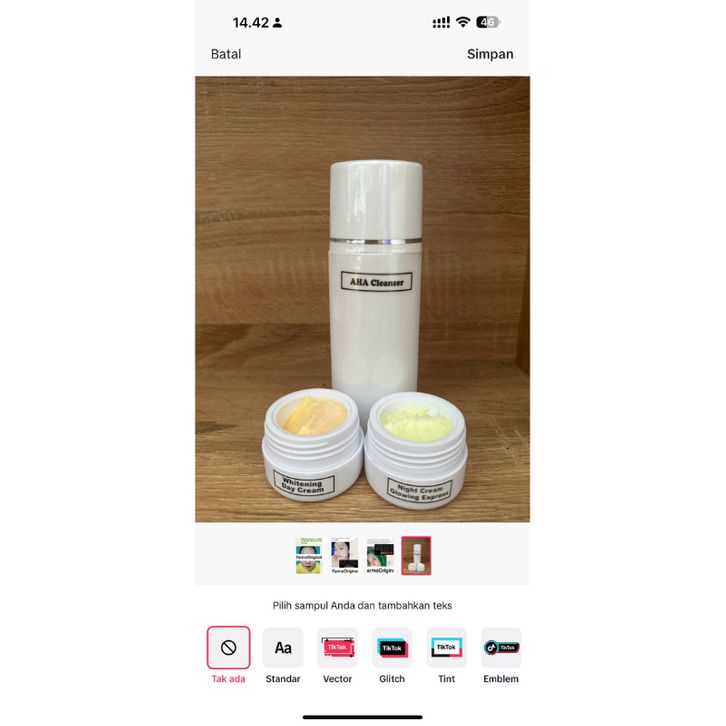Save the cover with Simpan
Image resolution: width=726 pixels, height=726 pixels.
(x=490, y=54)
